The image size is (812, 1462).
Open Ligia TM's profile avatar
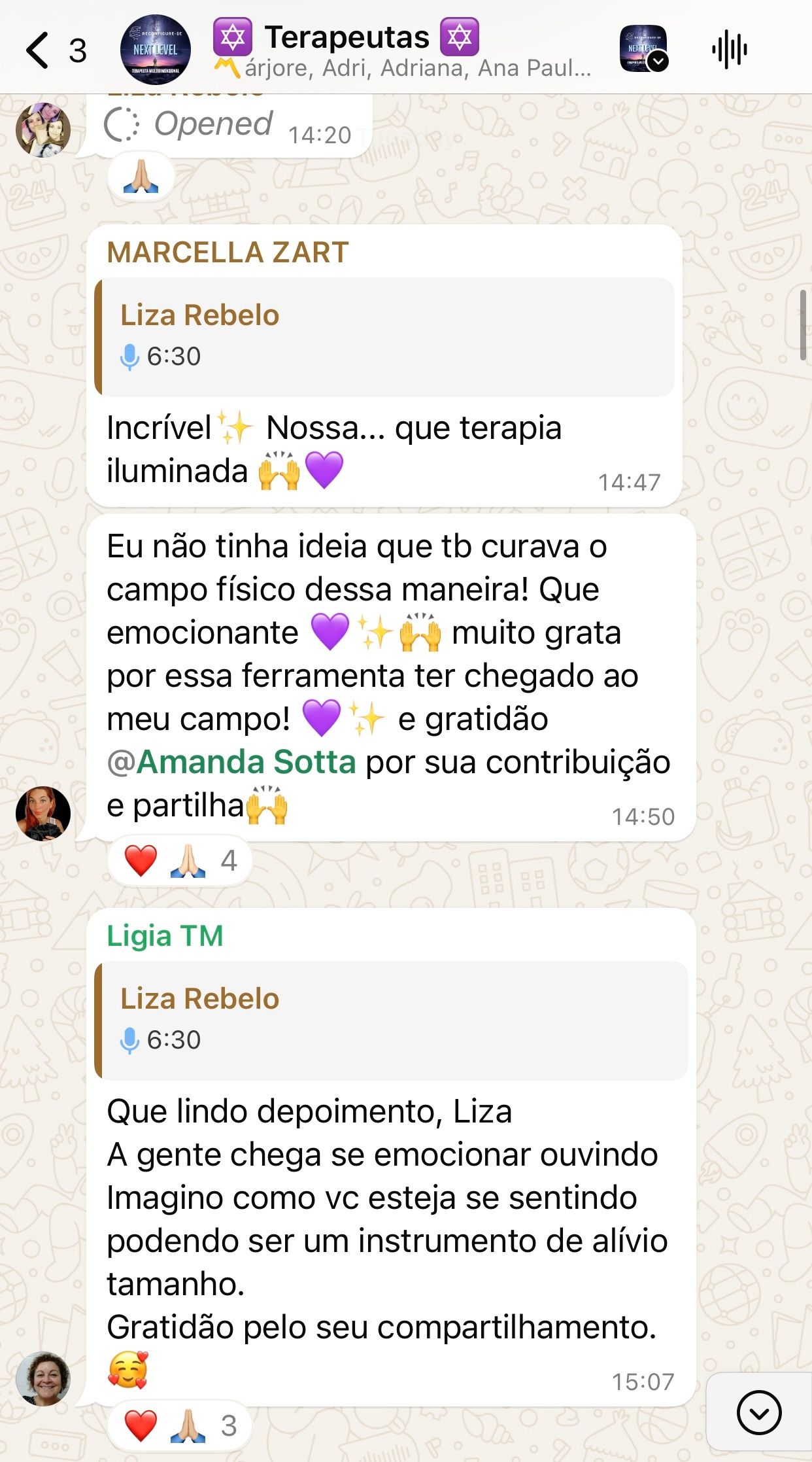pos(43,1378)
